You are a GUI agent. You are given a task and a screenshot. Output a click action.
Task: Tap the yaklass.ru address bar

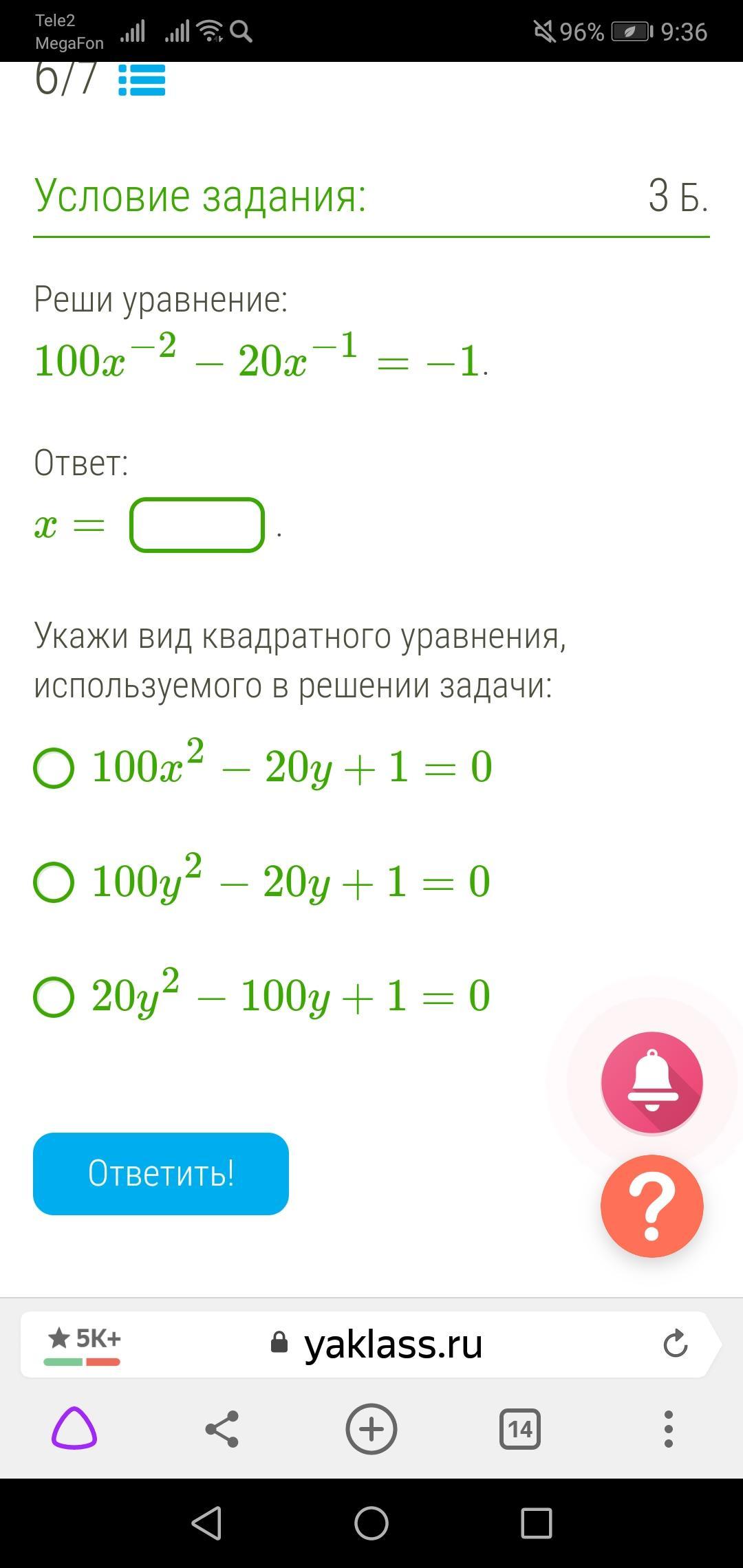[392, 1344]
